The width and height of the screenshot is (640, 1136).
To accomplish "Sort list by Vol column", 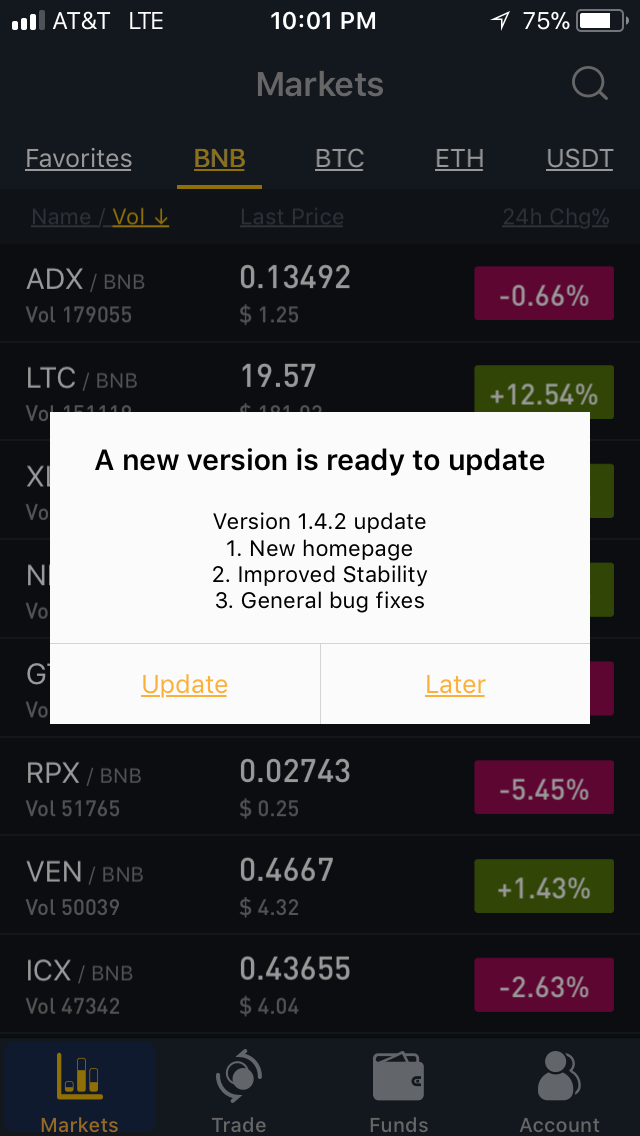I will 141,217.
